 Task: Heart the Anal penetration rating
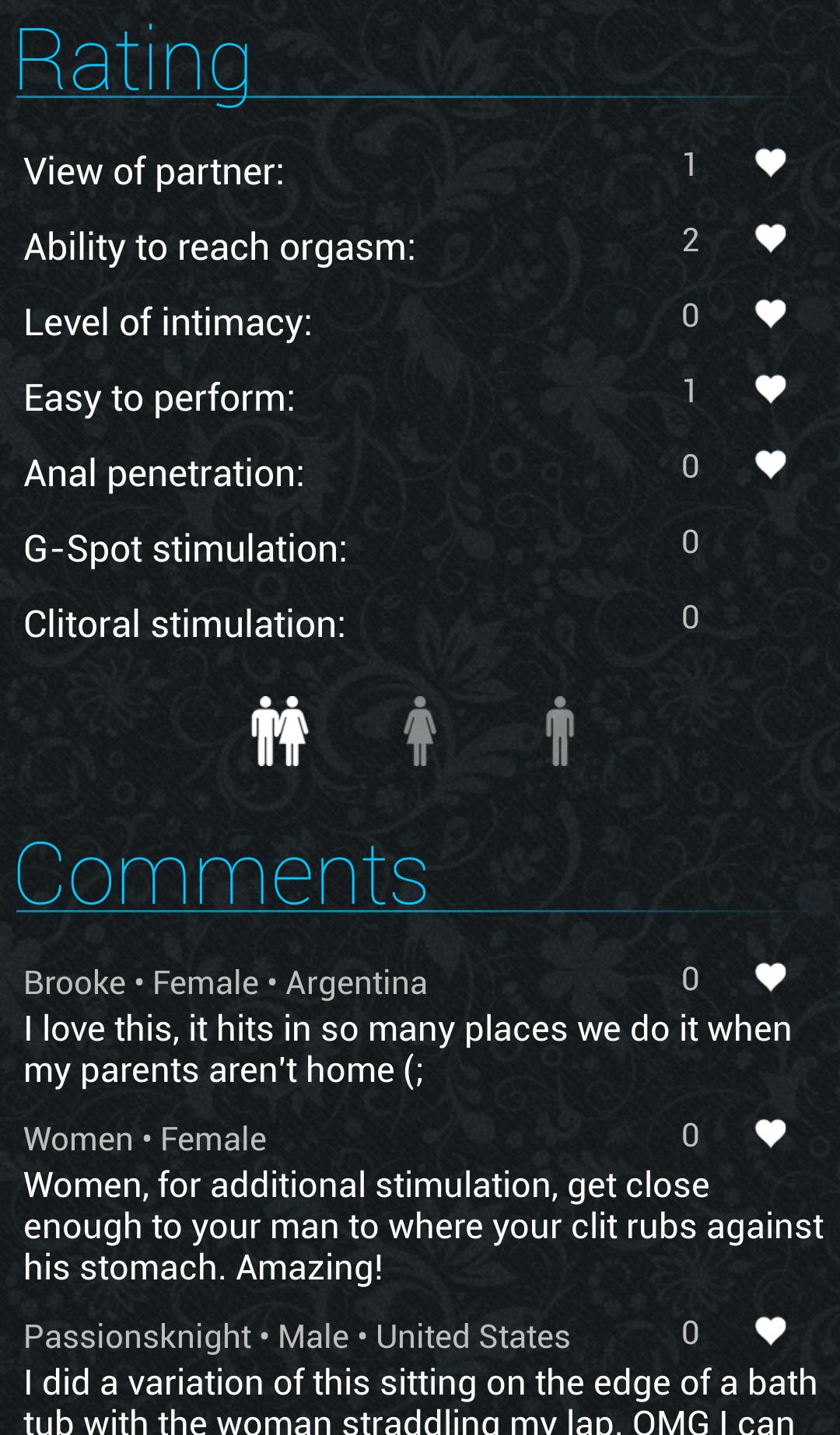[769, 463]
